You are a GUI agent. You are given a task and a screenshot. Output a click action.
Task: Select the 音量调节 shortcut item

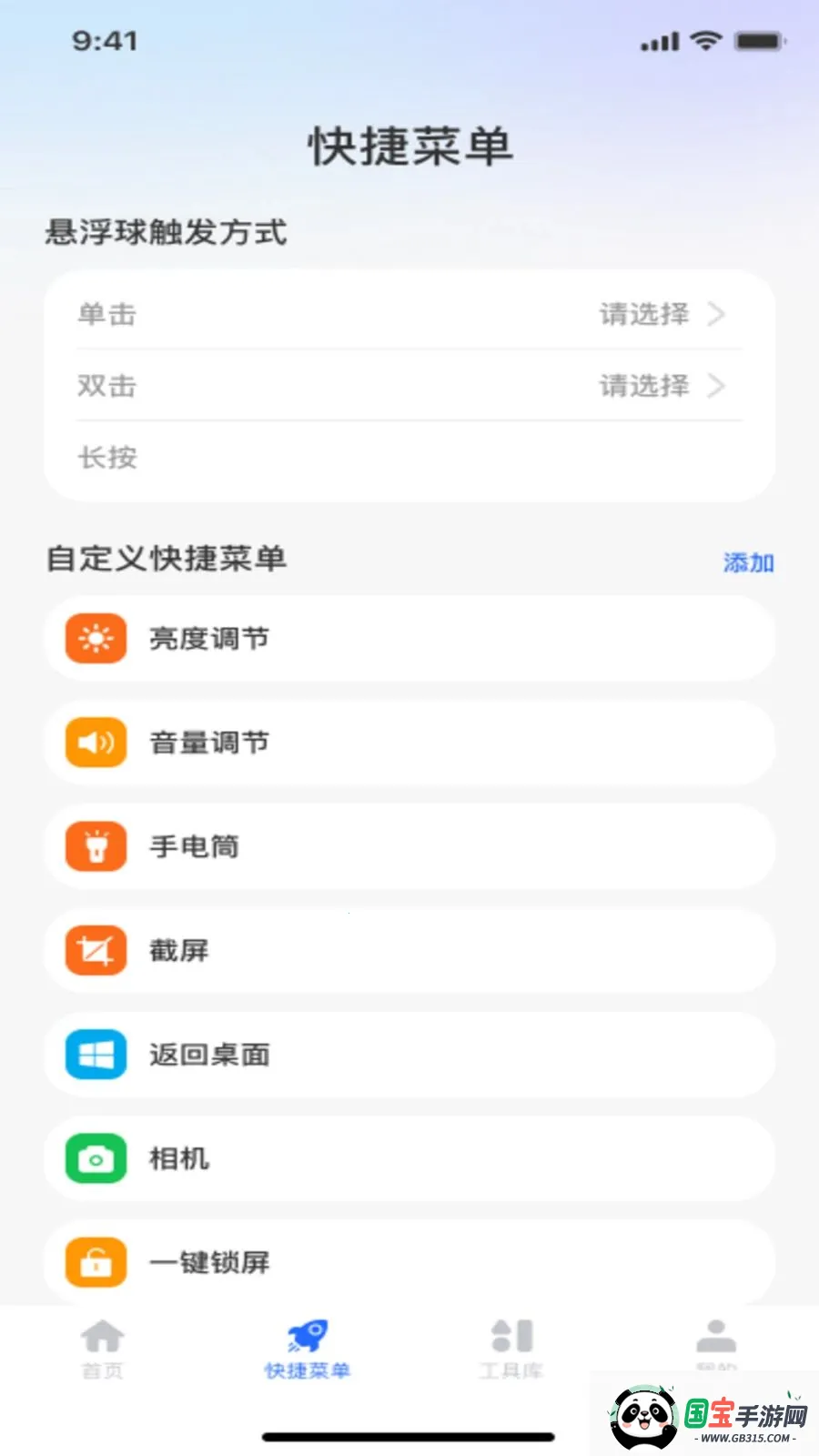click(409, 743)
